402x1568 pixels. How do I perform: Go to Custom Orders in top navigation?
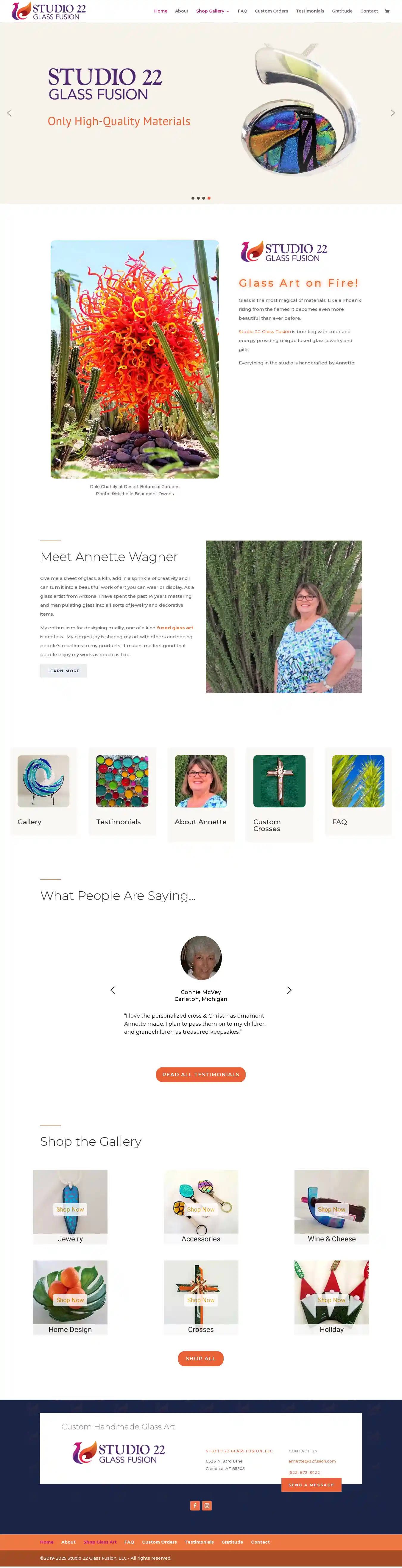pyautogui.click(x=271, y=11)
